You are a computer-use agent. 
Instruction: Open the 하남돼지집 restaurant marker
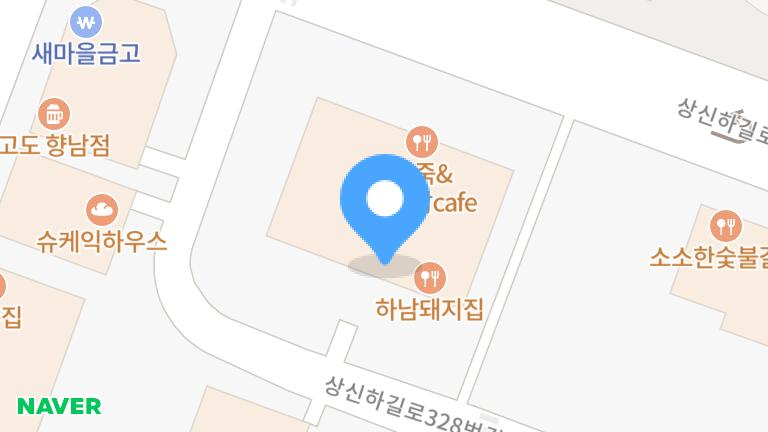tap(431, 275)
